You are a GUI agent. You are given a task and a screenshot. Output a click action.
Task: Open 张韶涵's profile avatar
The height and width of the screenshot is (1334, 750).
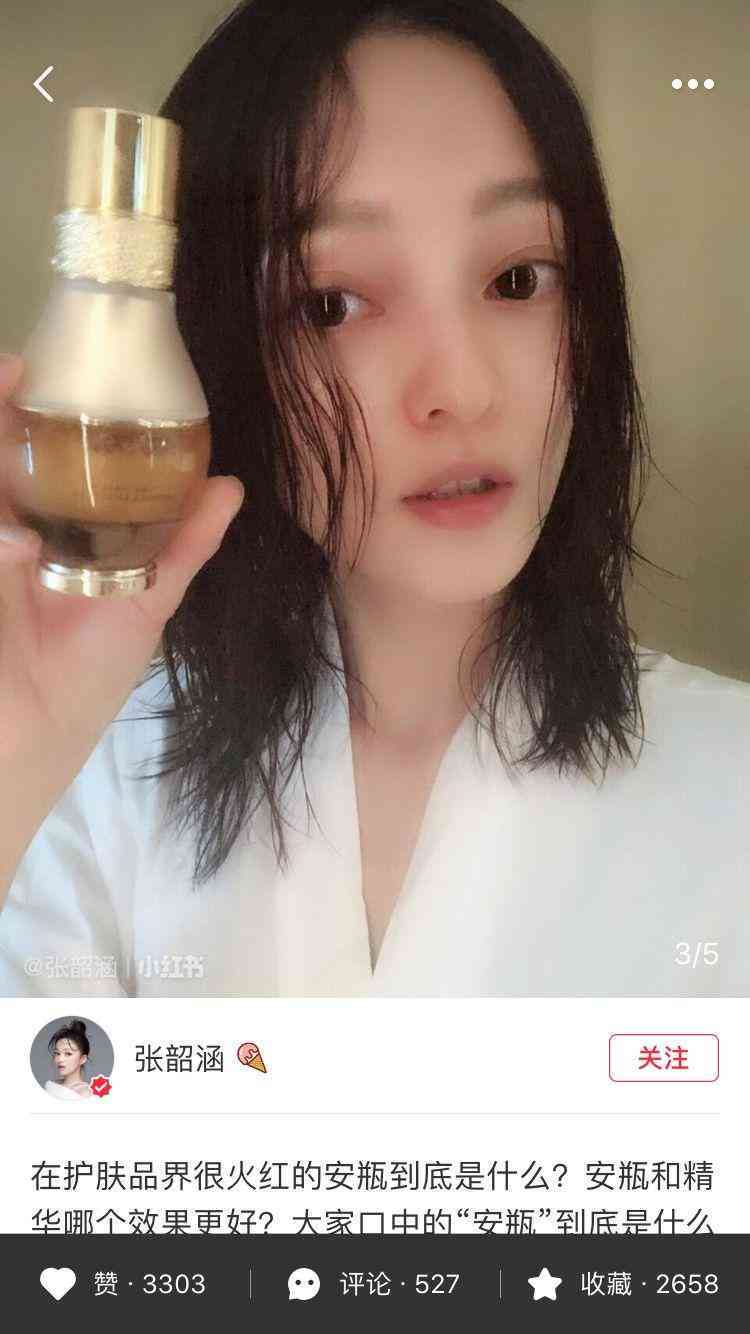click(72, 1058)
